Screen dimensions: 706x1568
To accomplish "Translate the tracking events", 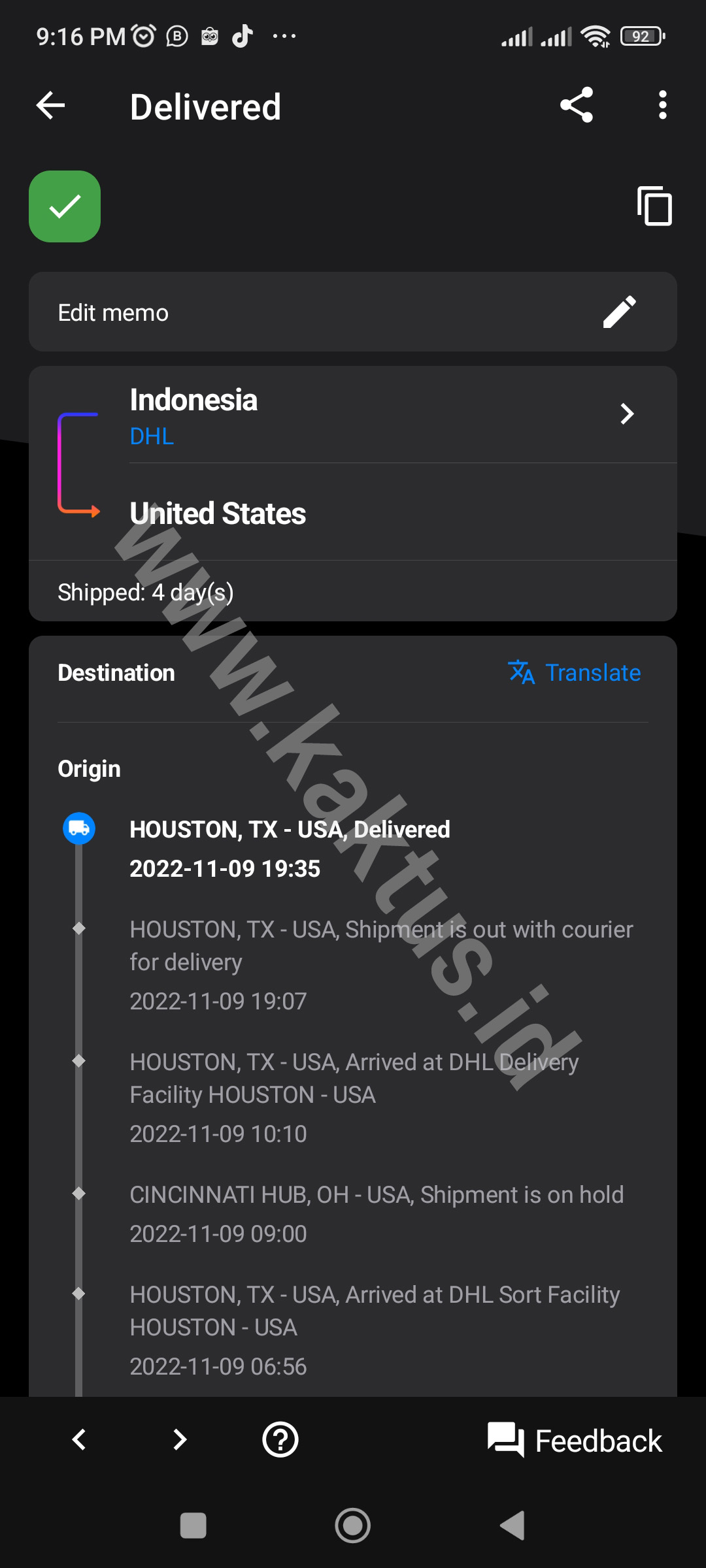I will tap(575, 672).
